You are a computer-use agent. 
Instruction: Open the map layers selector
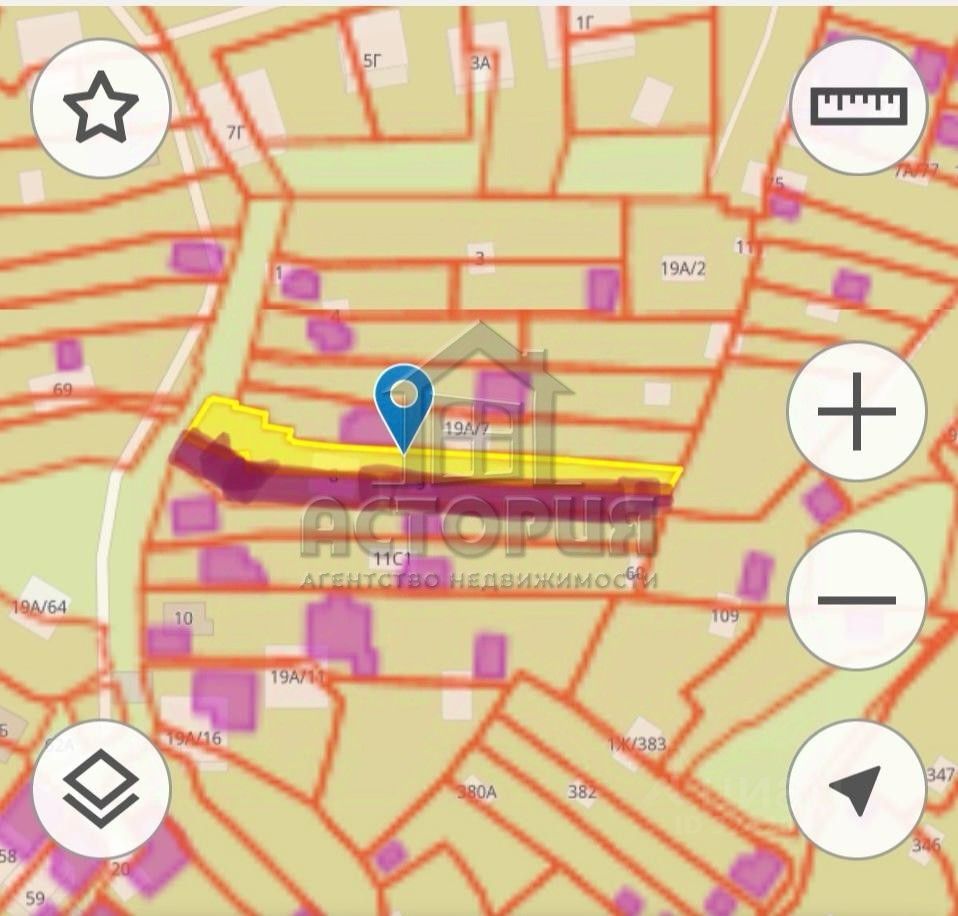[101, 789]
